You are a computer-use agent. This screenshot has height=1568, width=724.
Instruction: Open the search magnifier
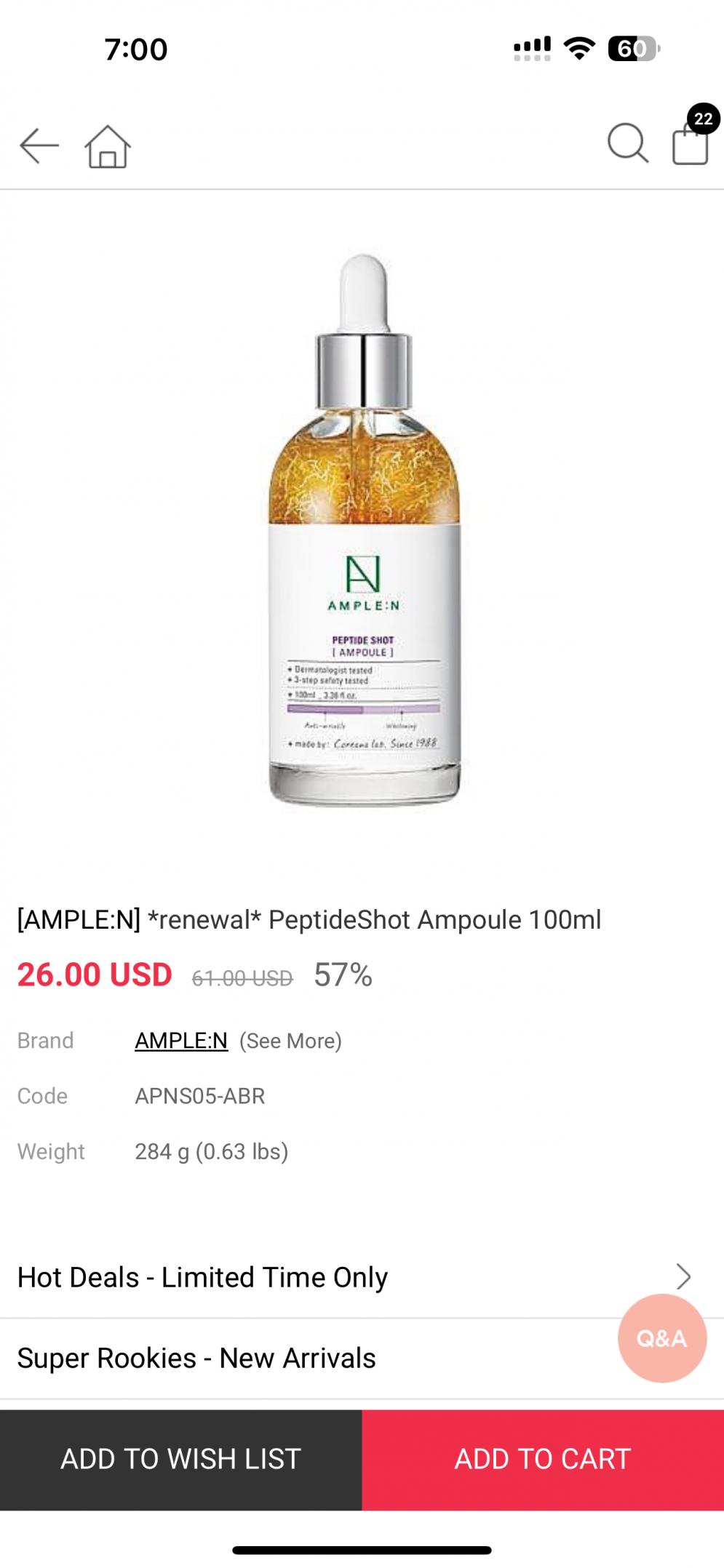tap(627, 143)
